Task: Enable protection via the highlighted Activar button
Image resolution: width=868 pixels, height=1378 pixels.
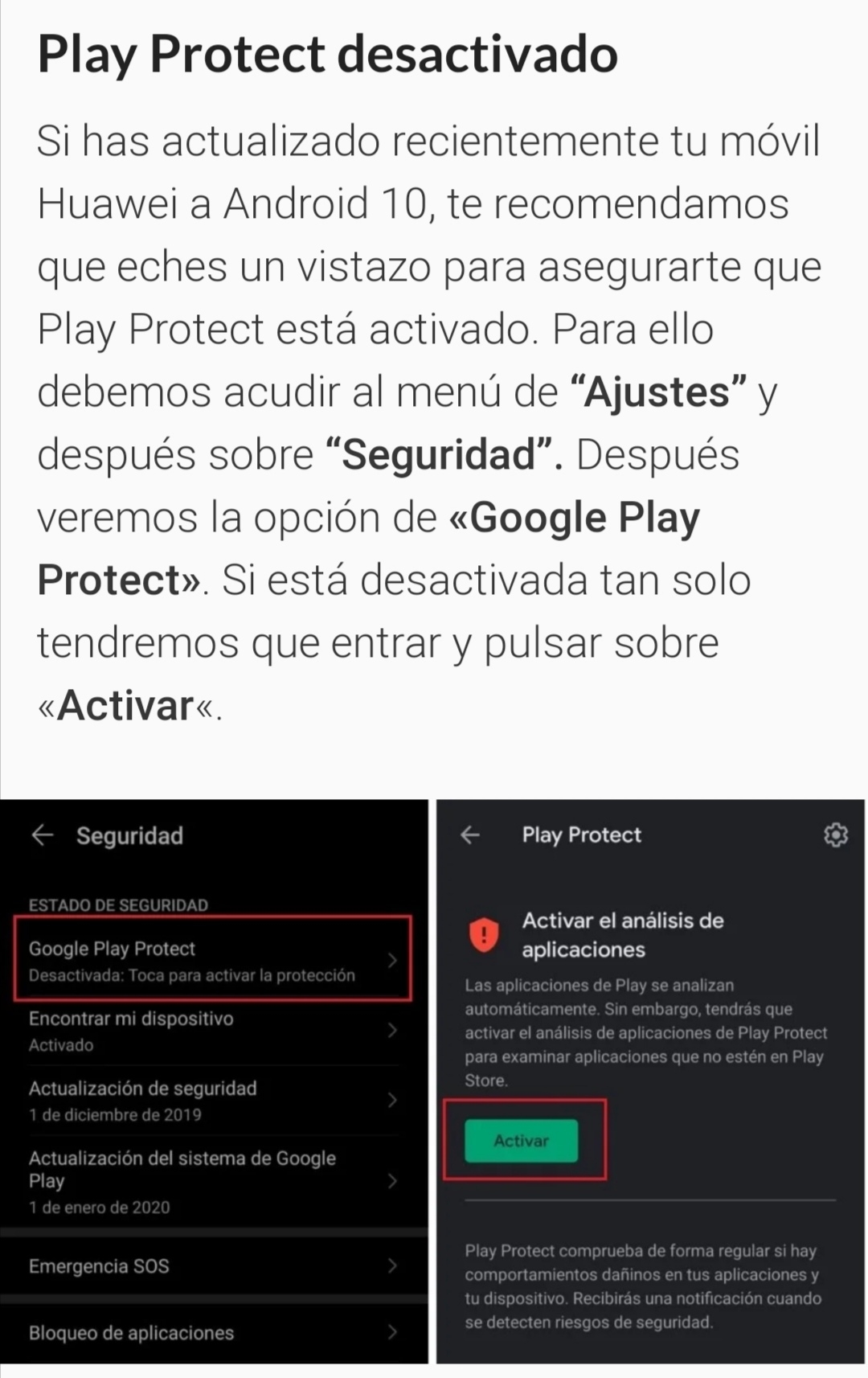Action: 521,1140
